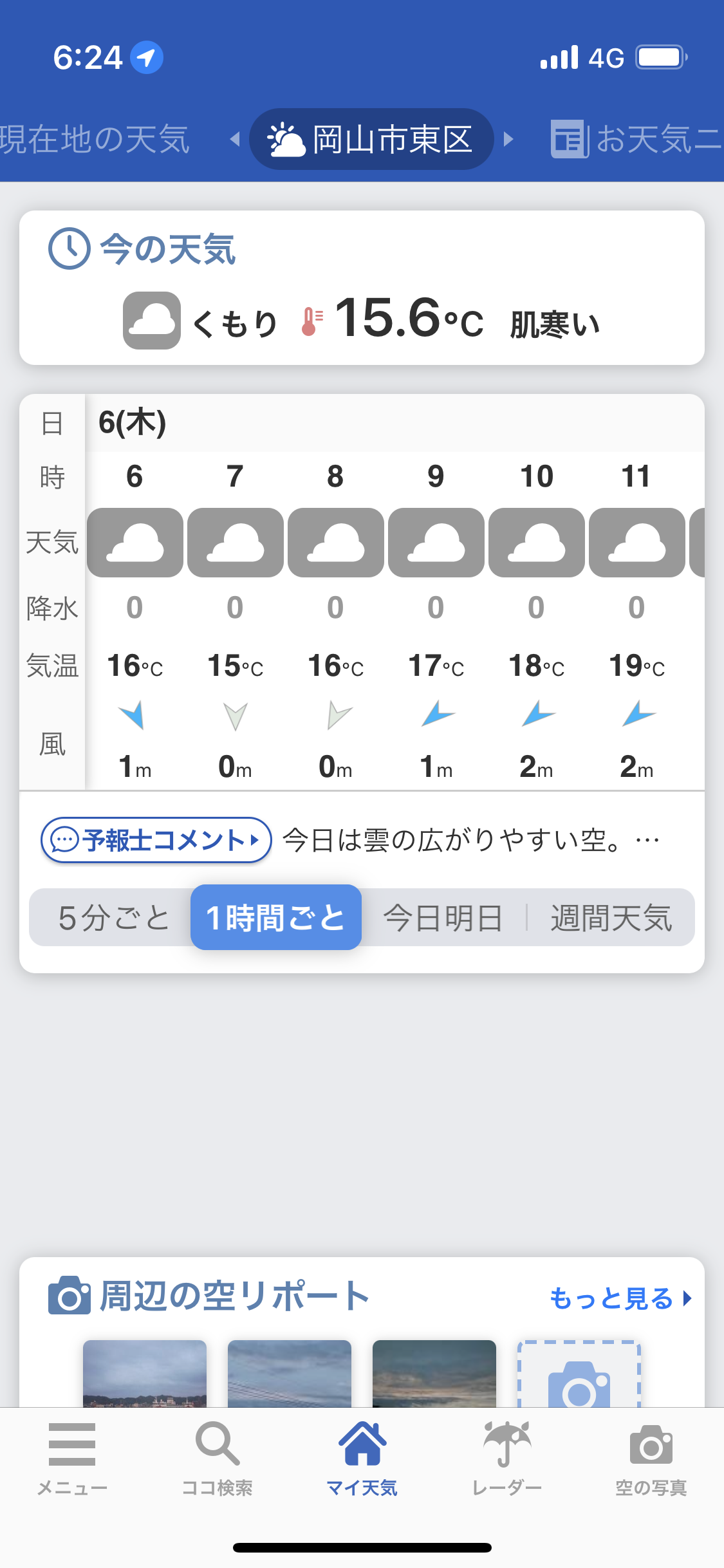View the 週間天気 weekly forecast
Viewport: 724px width, 1568px height.
[611, 918]
